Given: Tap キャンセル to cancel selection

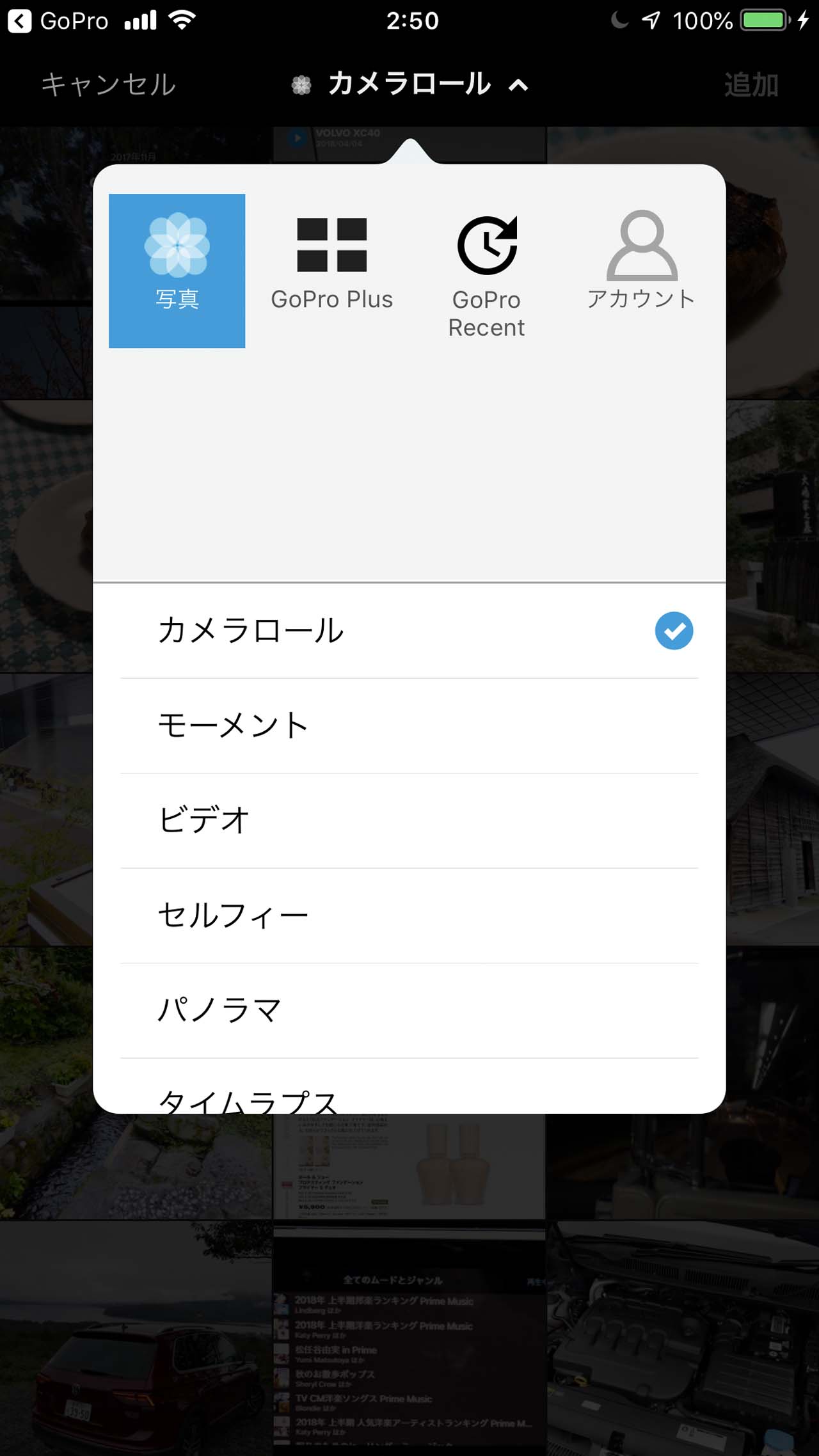Looking at the screenshot, I should point(108,85).
